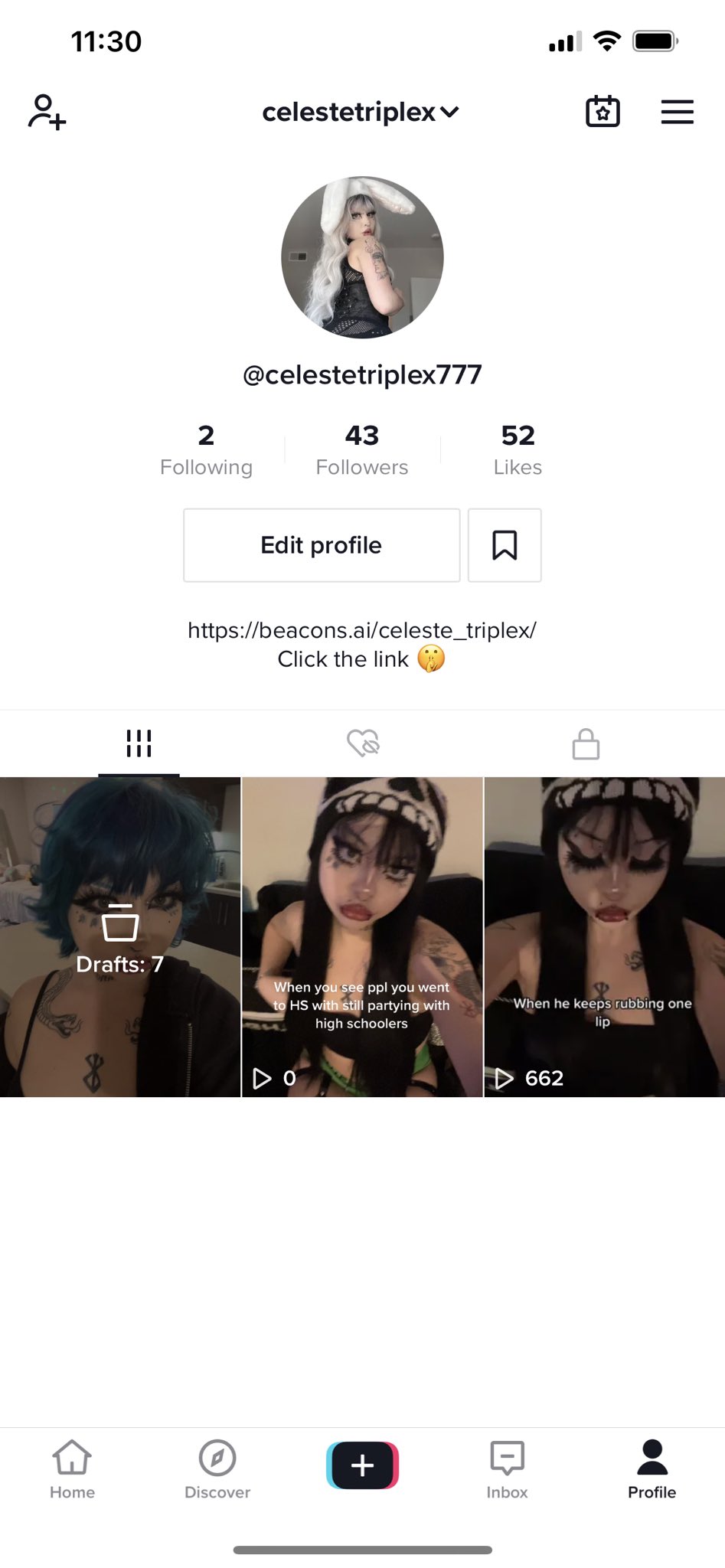
Task: Open the Inbox tab
Action: (x=507, y=1470)
